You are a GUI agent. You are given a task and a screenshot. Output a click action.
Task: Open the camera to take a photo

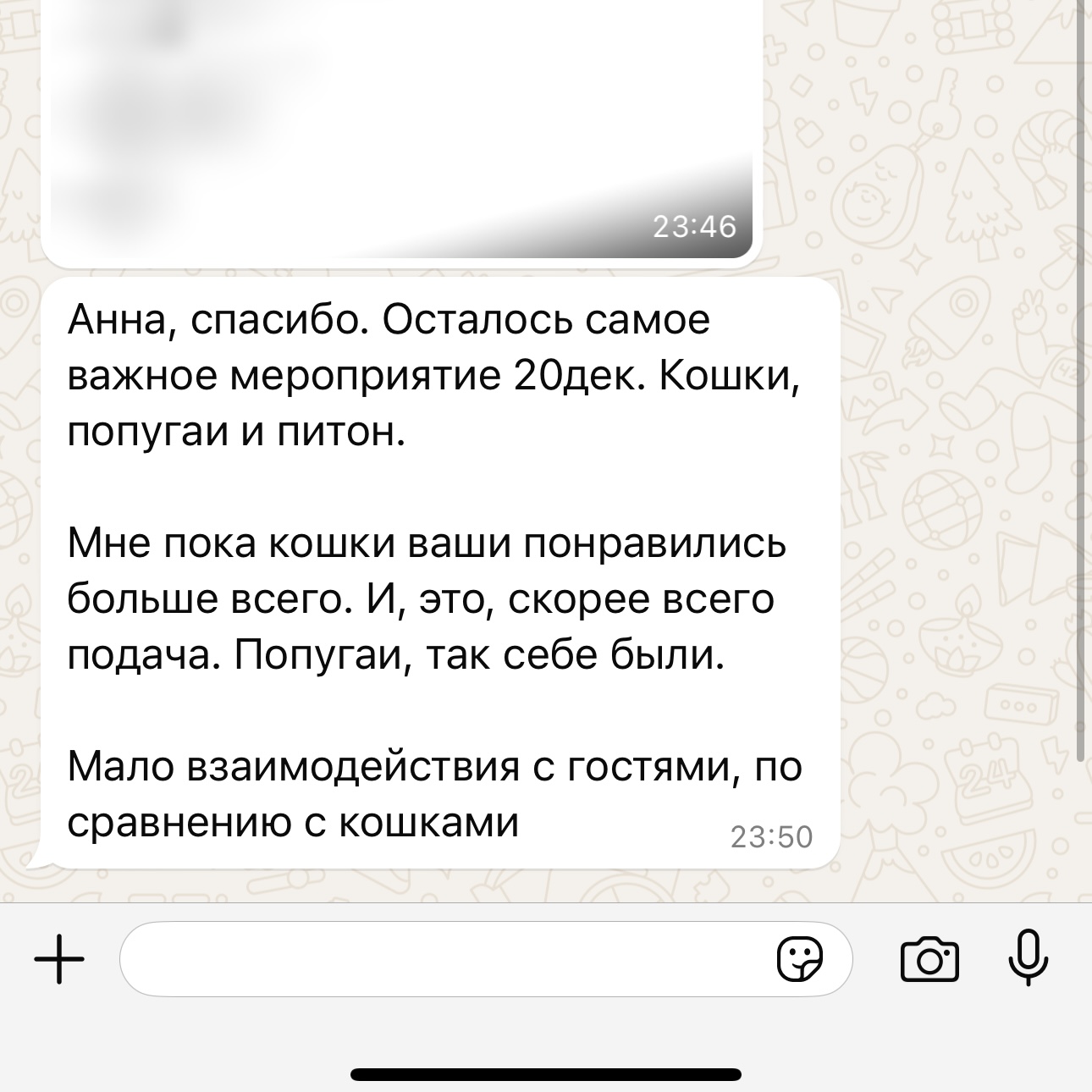pyautogui.click(x=929, y=959)
